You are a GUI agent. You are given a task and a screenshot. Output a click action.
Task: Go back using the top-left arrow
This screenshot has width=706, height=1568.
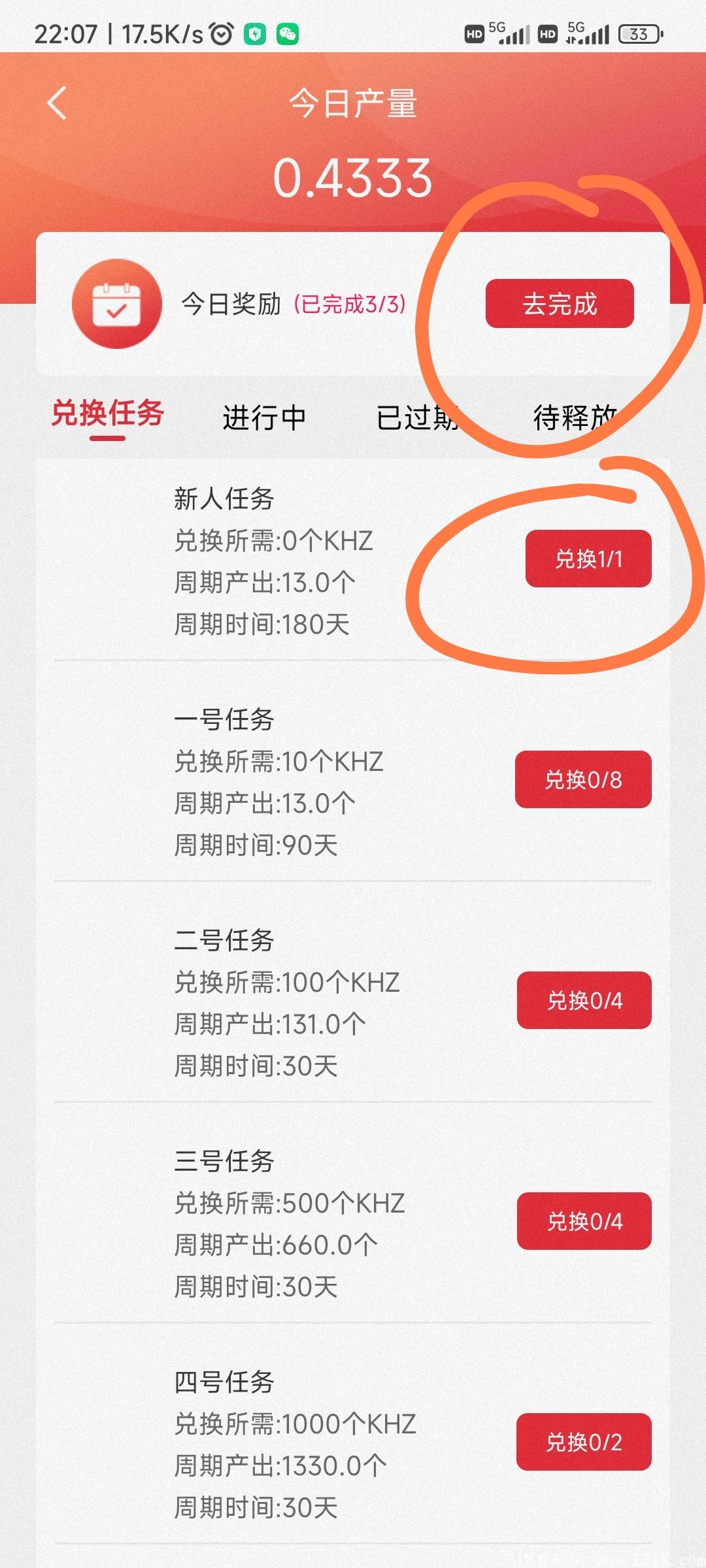[x=57, y=103]
